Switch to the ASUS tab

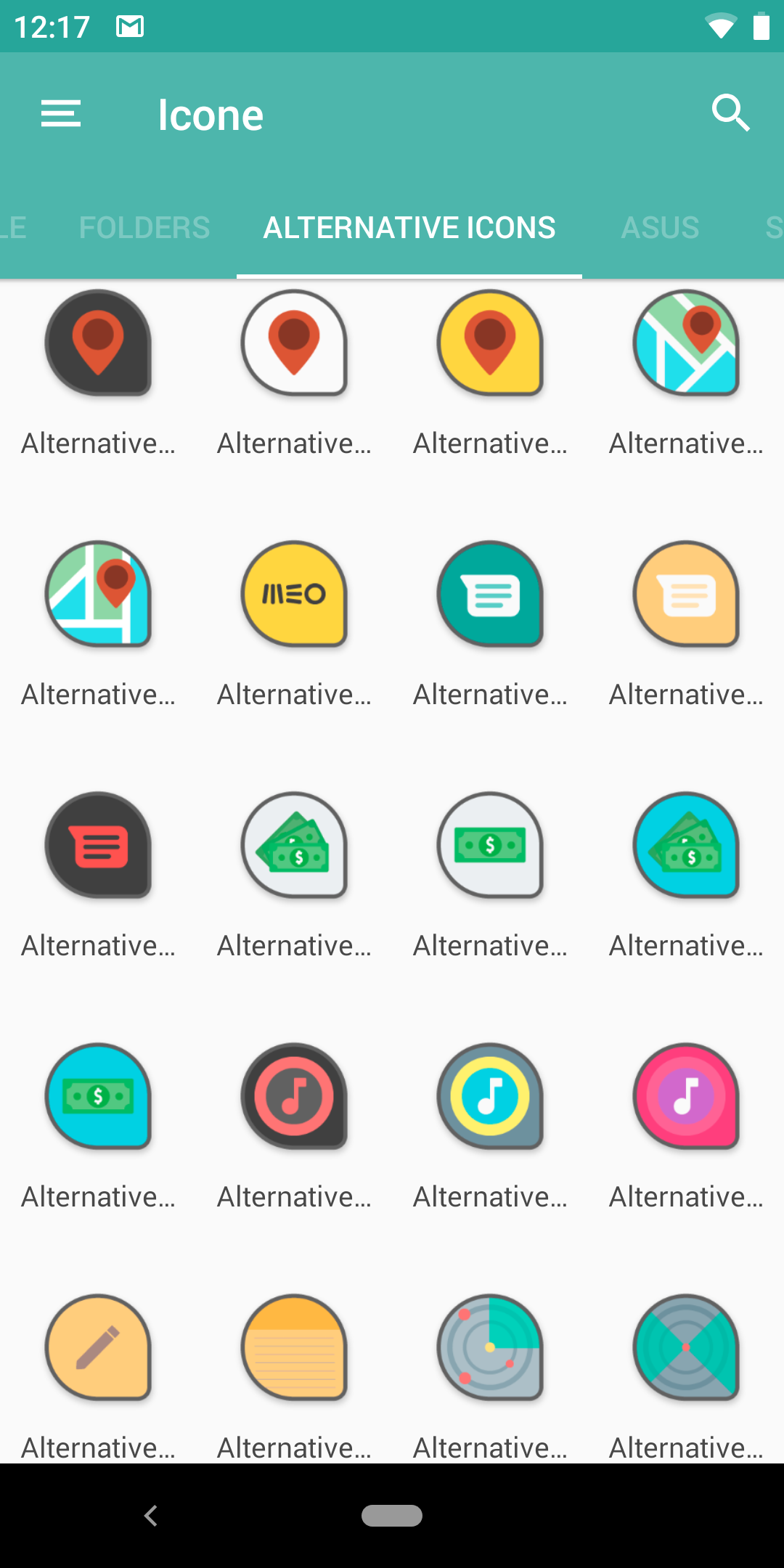coord(660,227)
